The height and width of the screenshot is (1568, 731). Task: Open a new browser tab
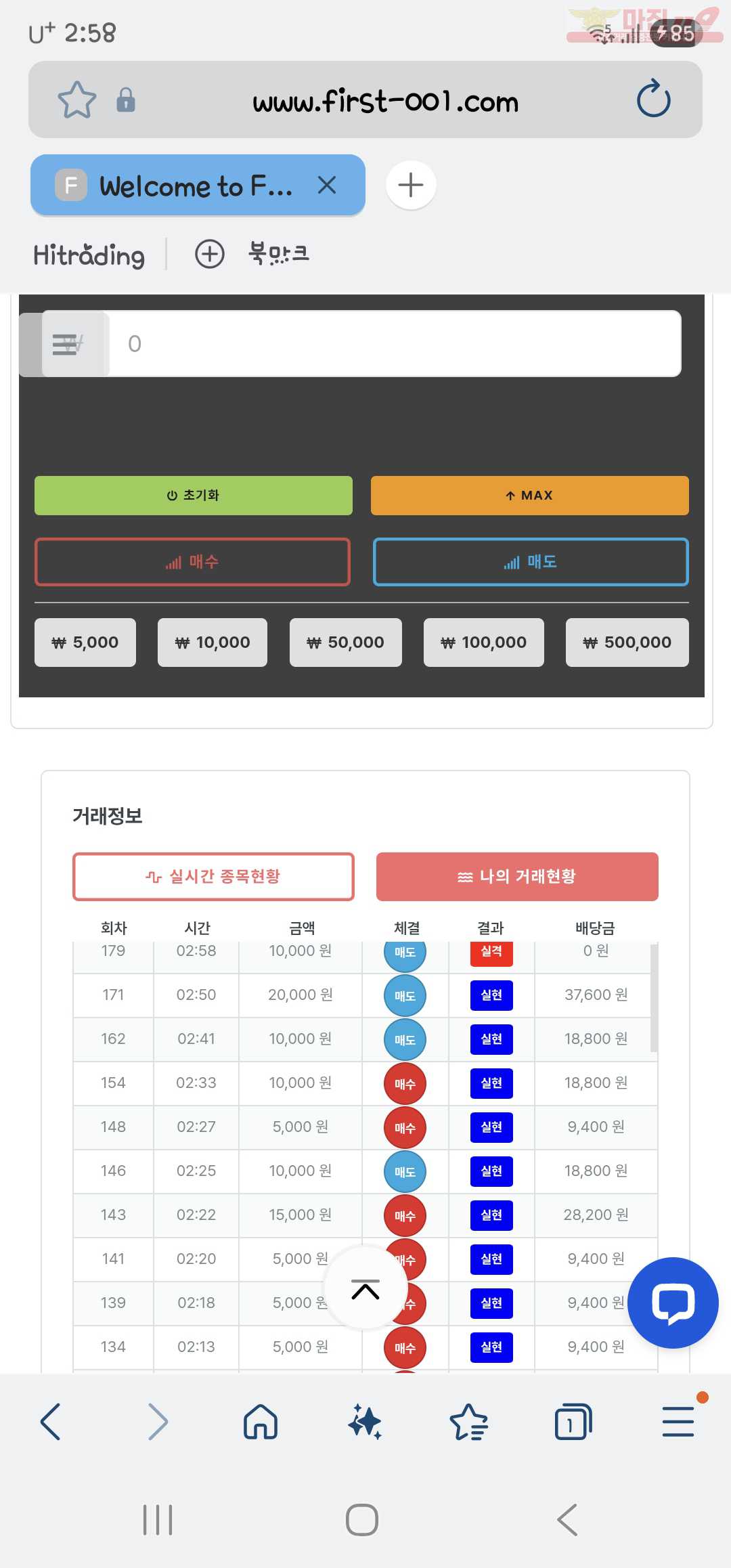(411, 185)
